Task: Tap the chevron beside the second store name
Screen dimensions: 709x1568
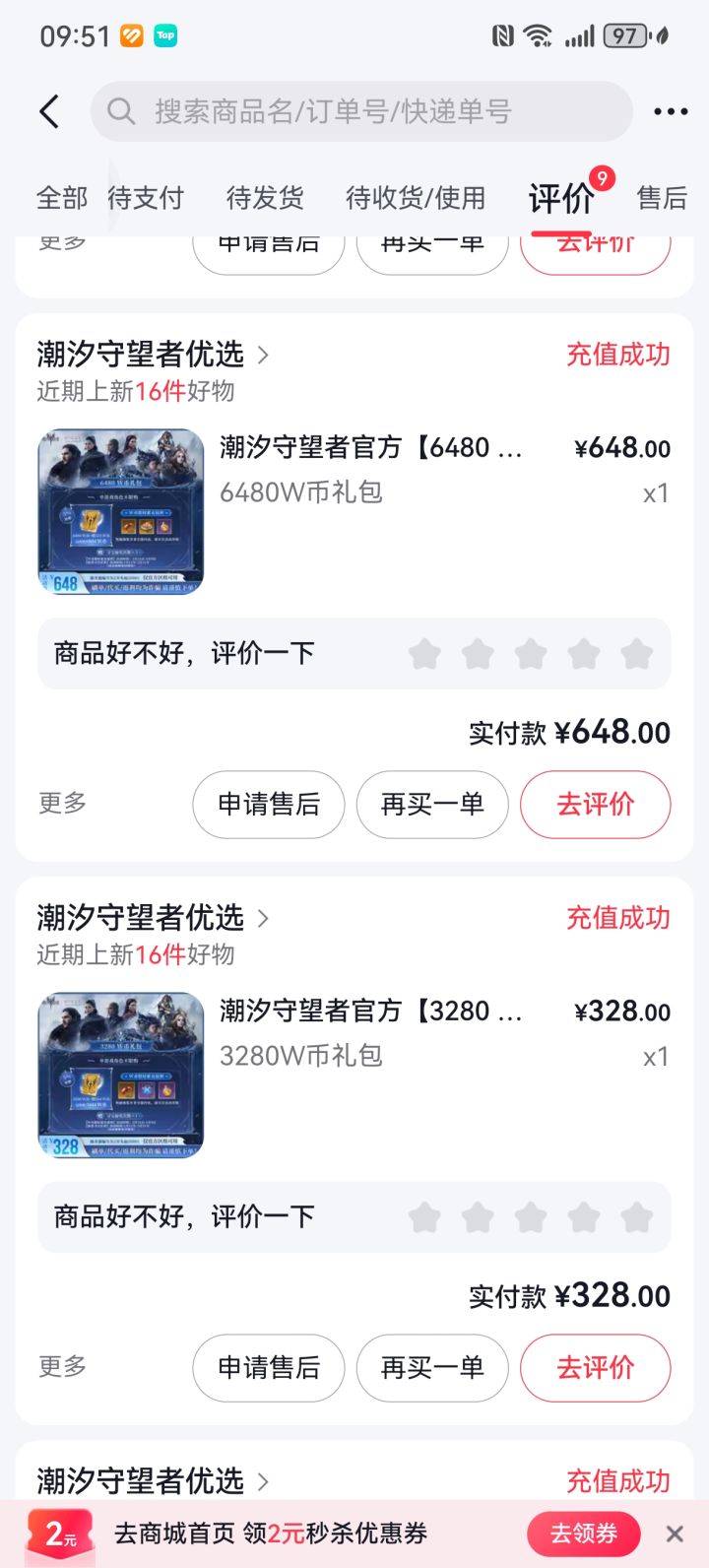Action: tap(263, 918)
